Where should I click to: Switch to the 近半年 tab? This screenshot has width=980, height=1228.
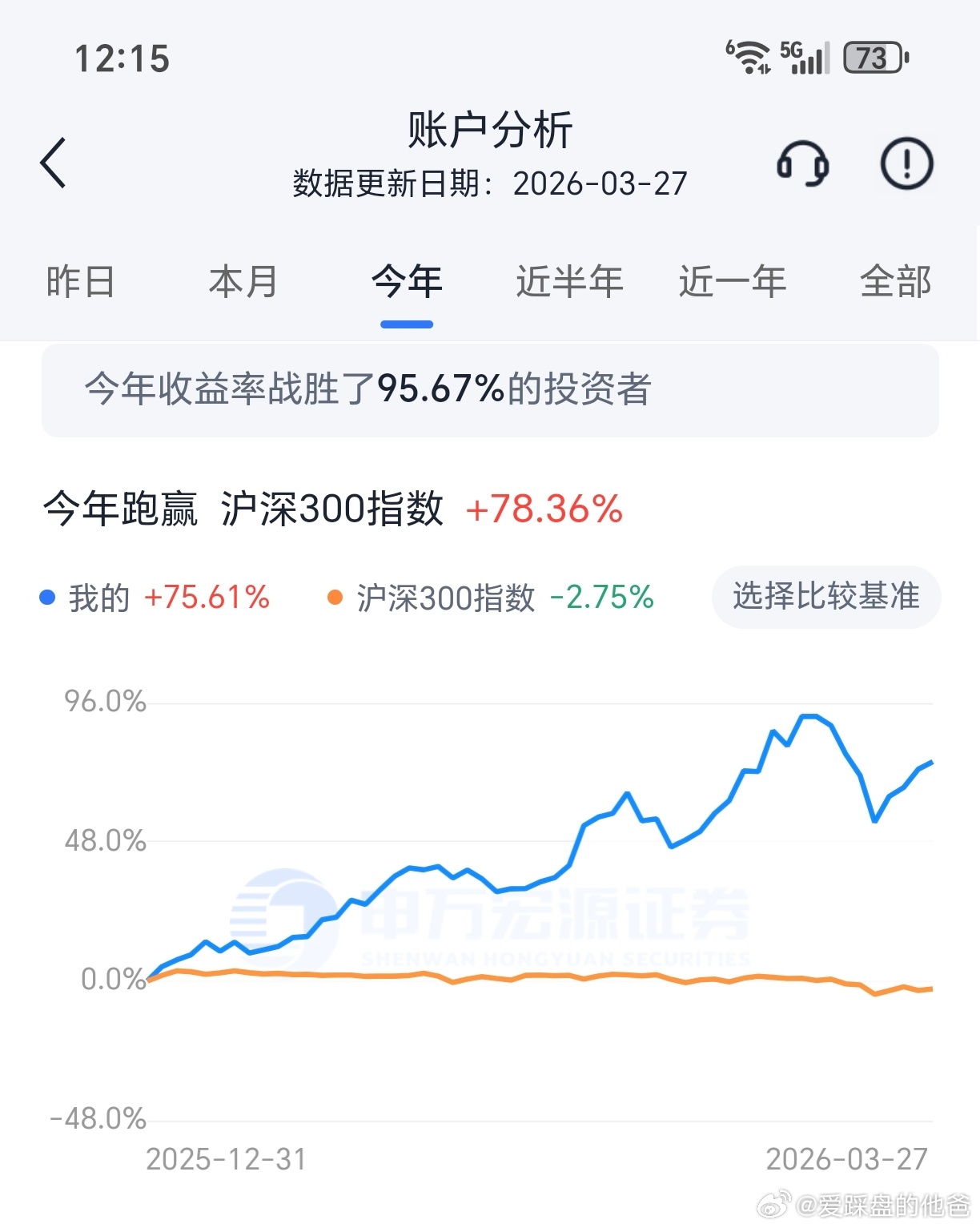(568, 282)
